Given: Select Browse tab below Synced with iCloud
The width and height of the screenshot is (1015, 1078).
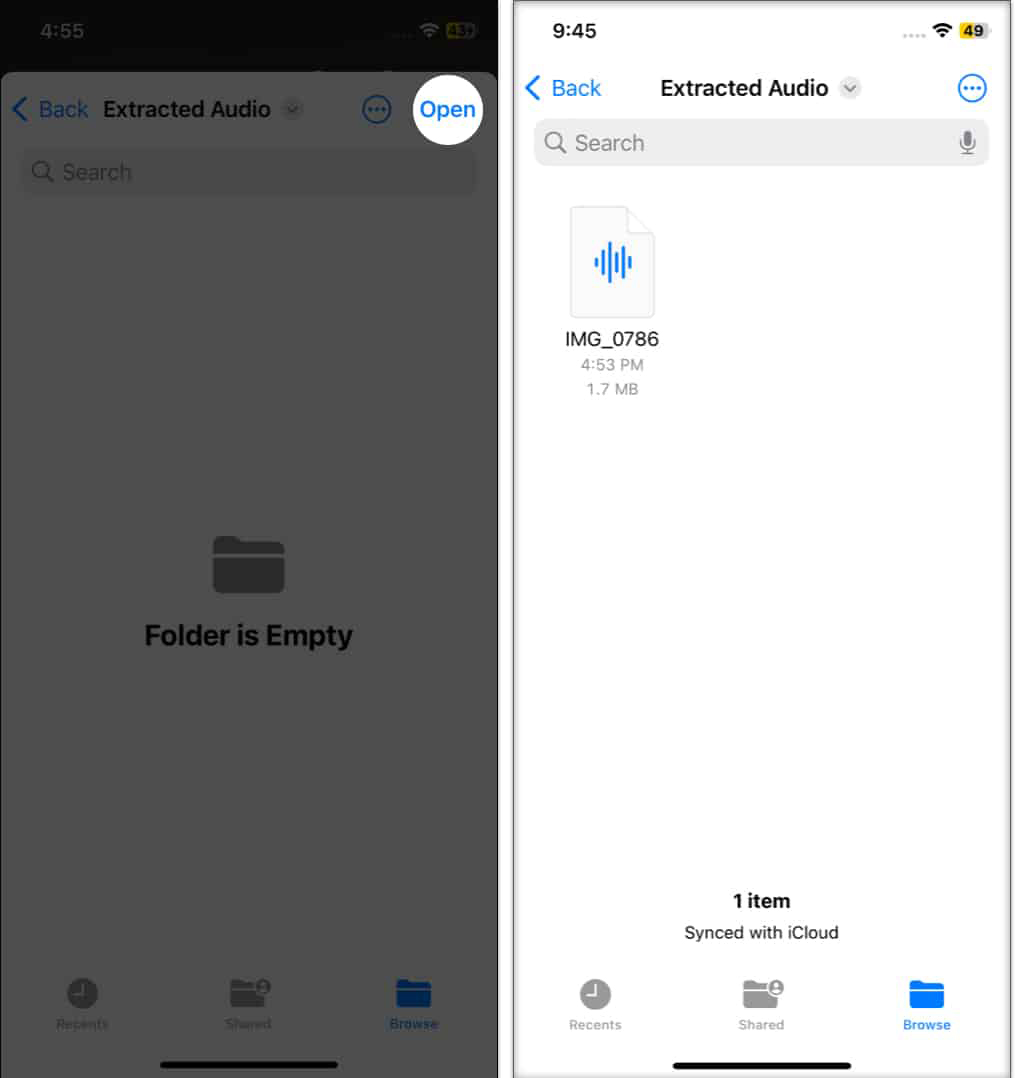Looking at the screenshot, I should tap(926, 1004).
